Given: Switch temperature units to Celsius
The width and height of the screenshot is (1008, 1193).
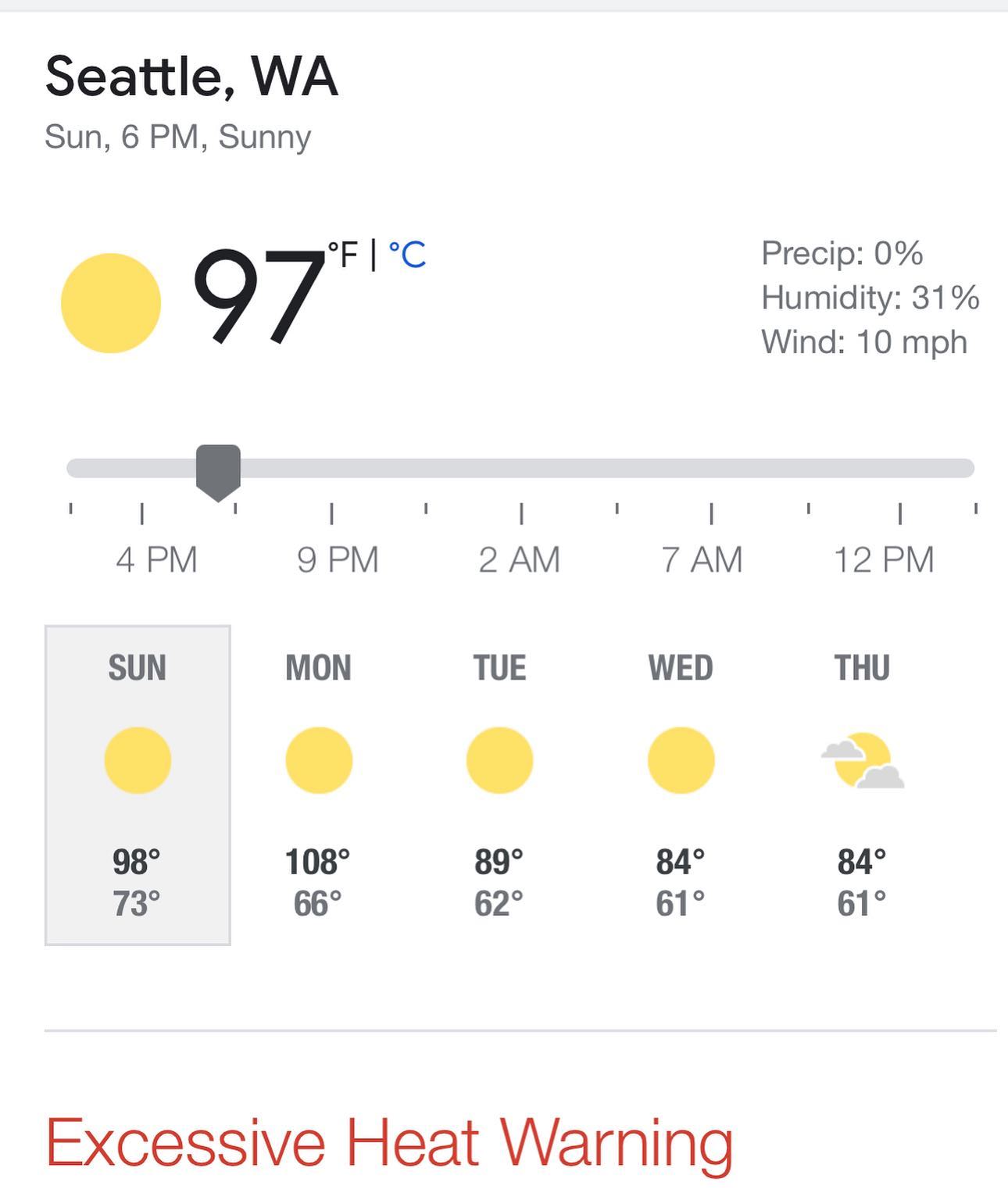Looking at the screenshot, I should click(x=408, y=255).
